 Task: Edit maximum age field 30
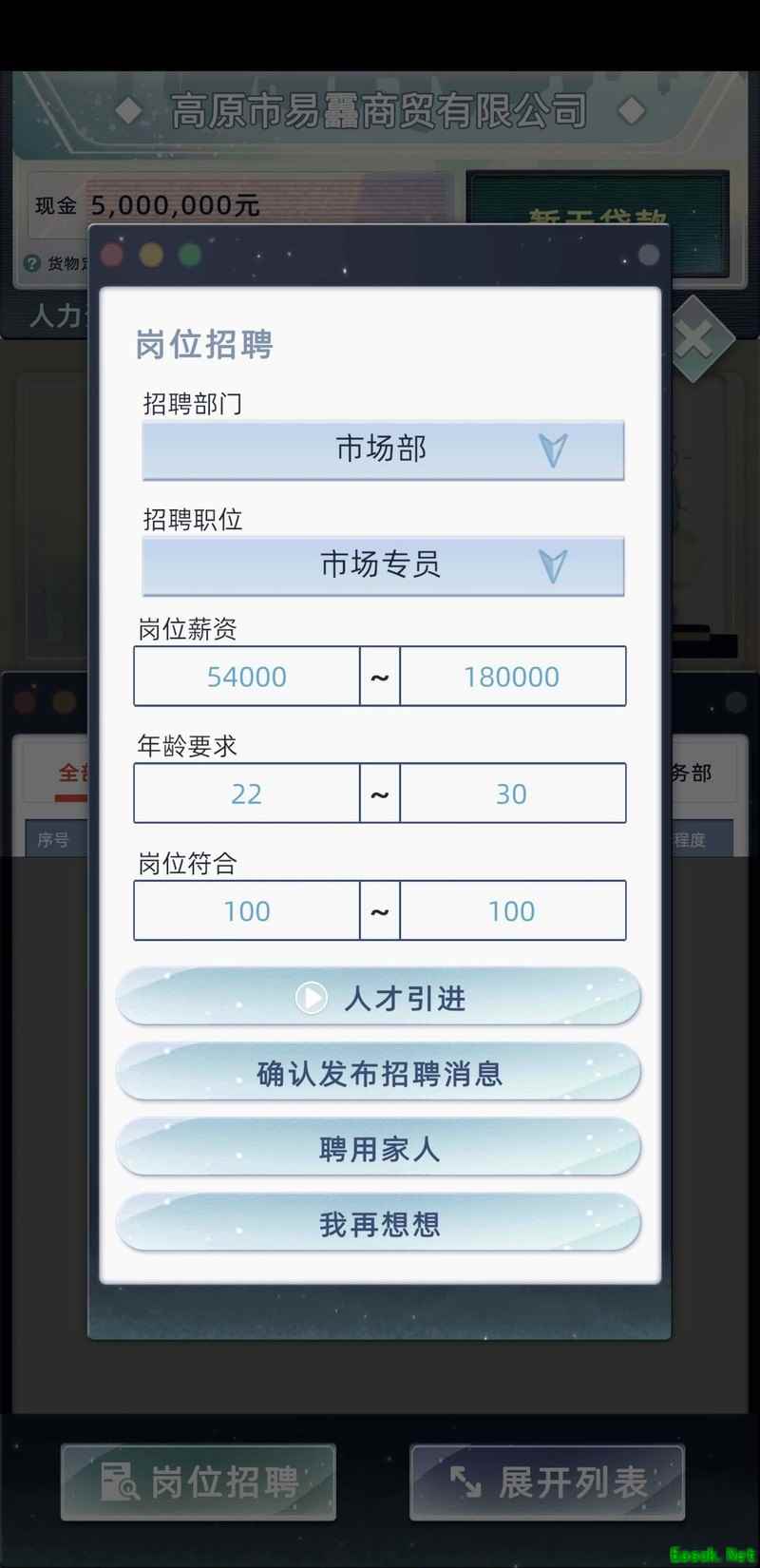[x=512, y=794]
